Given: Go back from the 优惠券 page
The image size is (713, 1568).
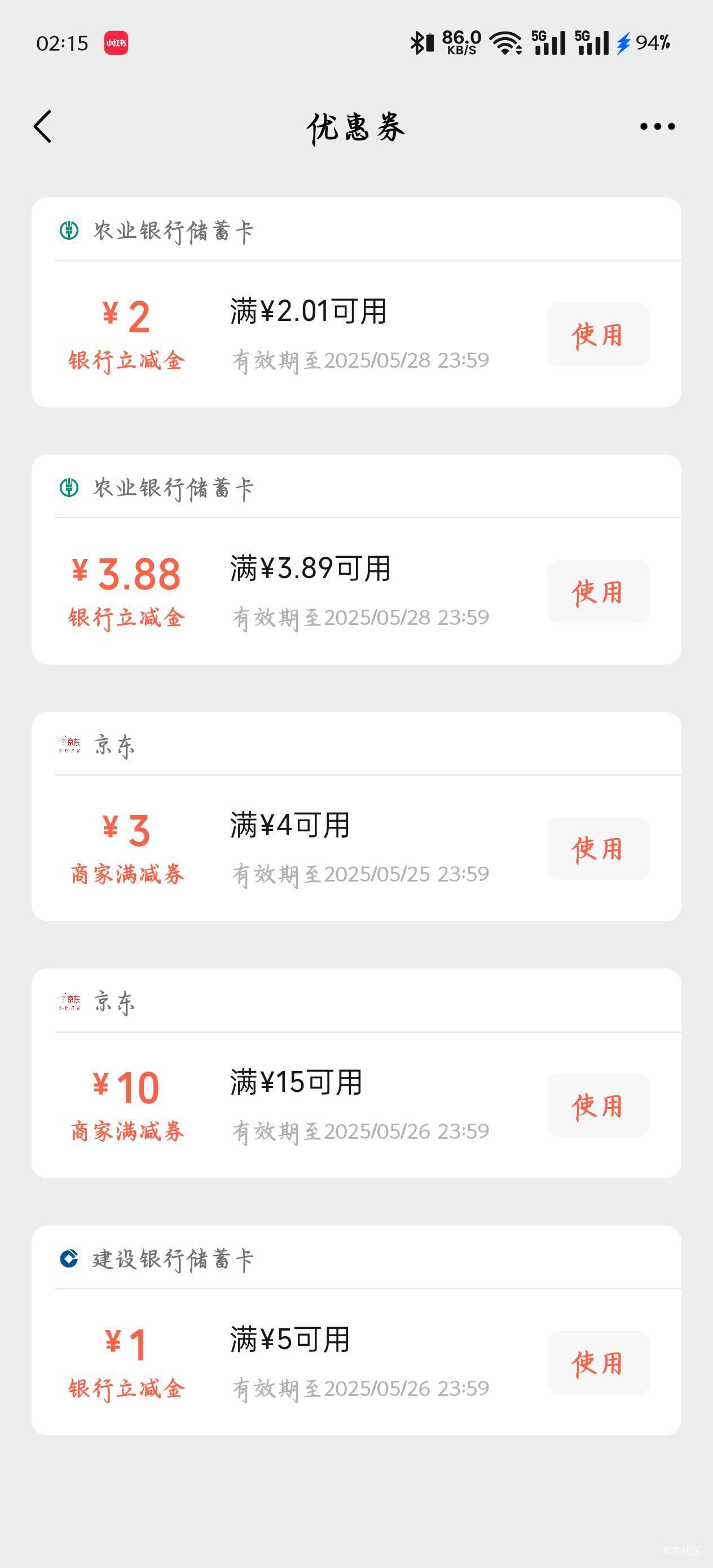Looking at the screenshot, I should click(43, 126).
